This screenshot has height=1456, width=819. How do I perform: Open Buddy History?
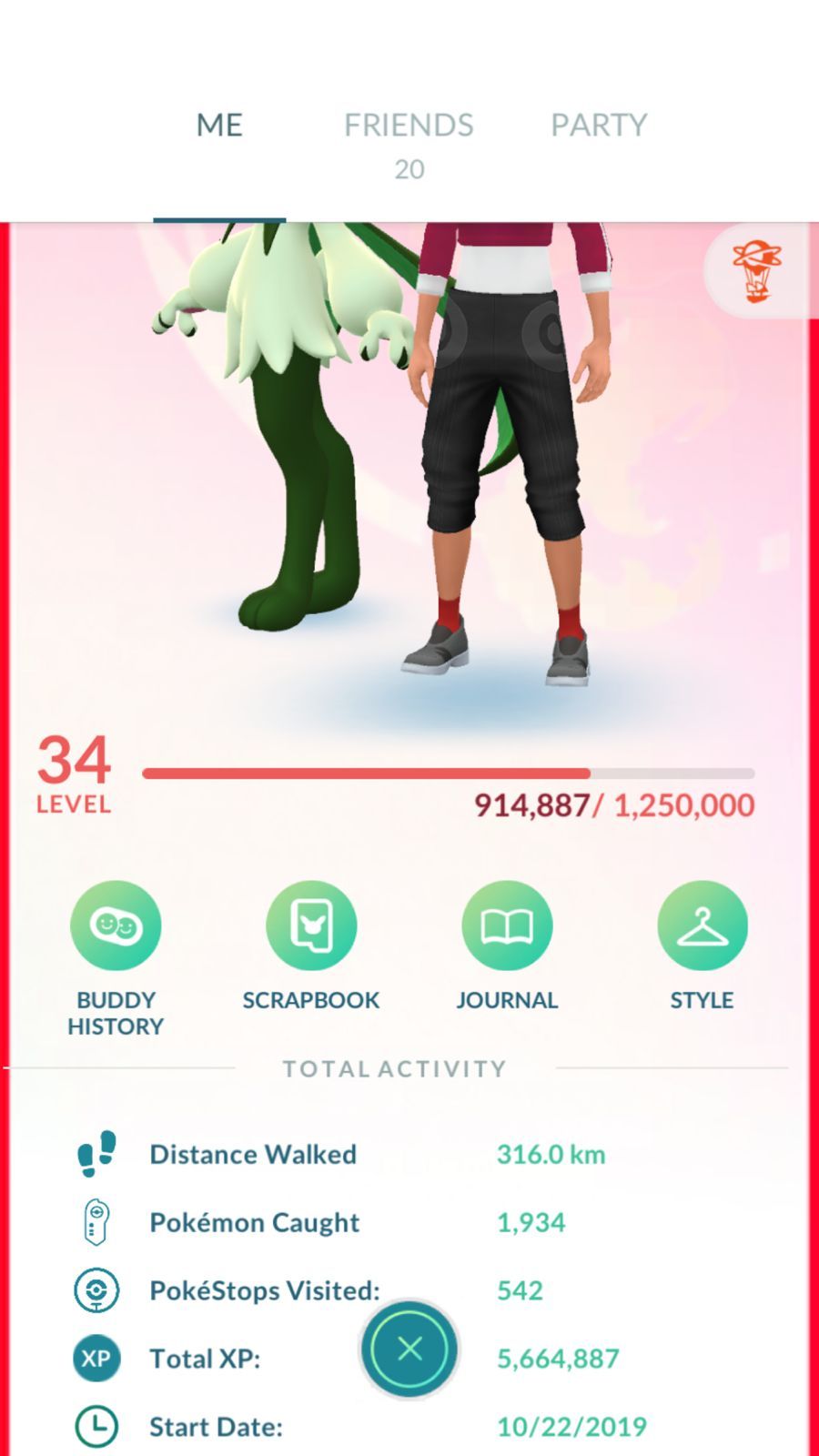tap(116, 926)
